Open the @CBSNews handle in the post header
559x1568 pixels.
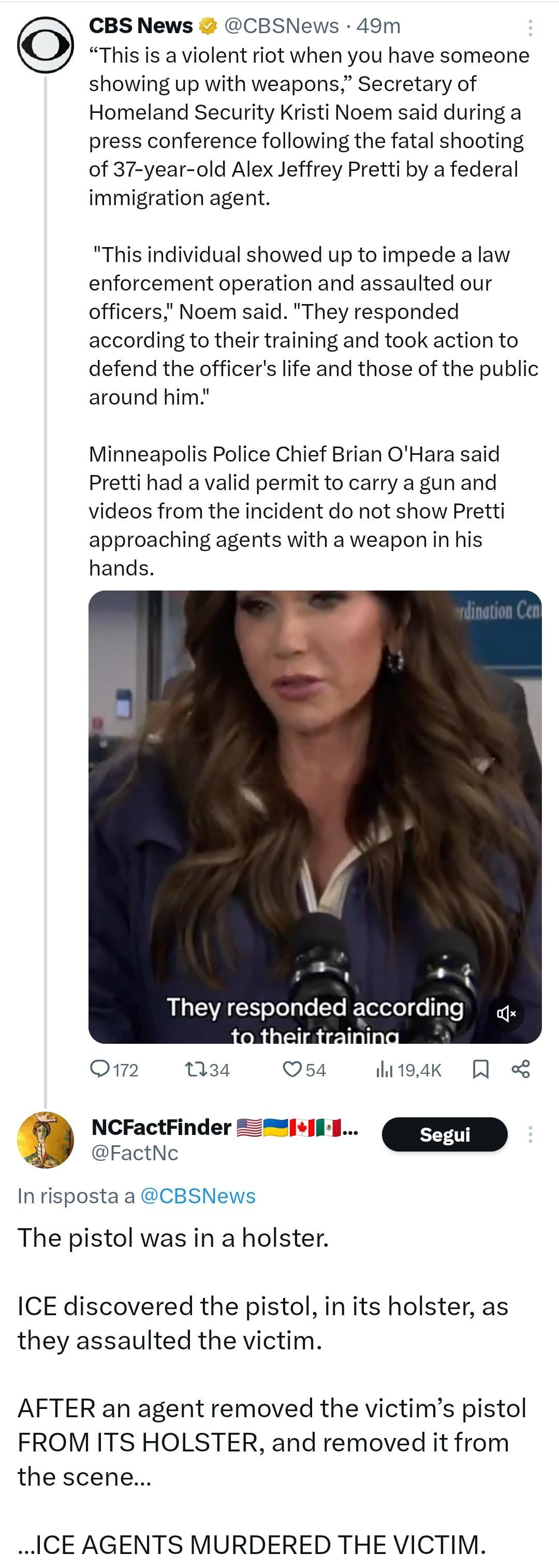282,25
